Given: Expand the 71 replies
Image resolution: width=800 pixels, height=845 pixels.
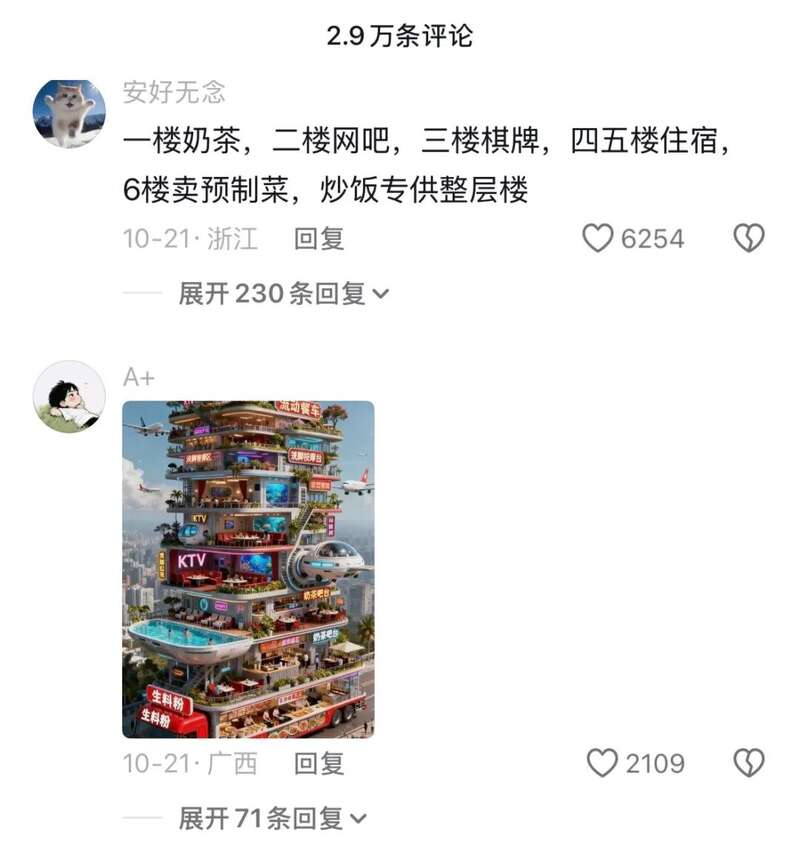Looking at the screenshot, I should 273,818.
